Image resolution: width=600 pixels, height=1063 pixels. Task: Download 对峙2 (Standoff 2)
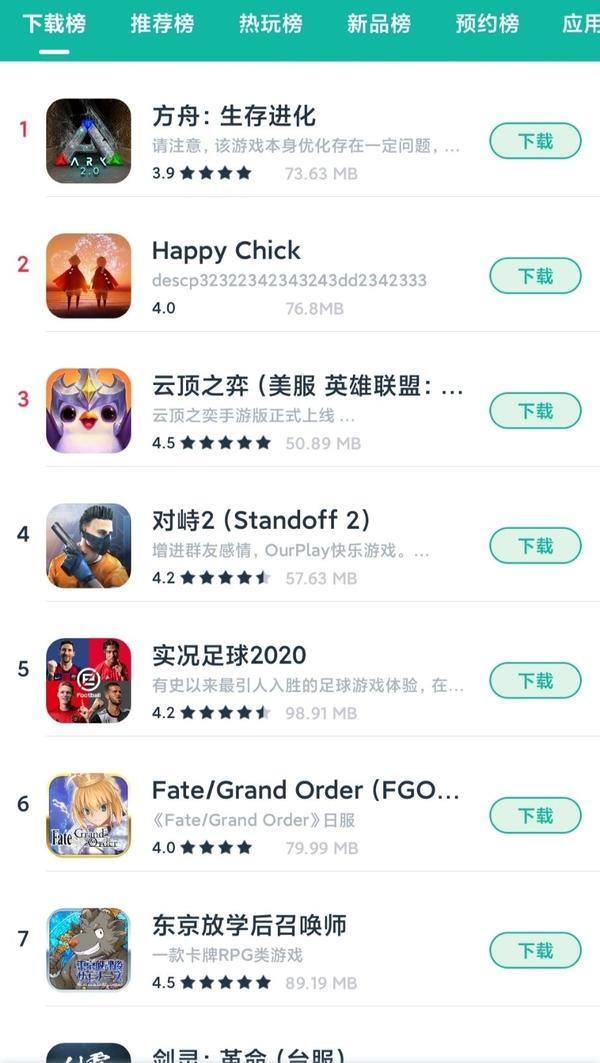click(x=535, y=546)
